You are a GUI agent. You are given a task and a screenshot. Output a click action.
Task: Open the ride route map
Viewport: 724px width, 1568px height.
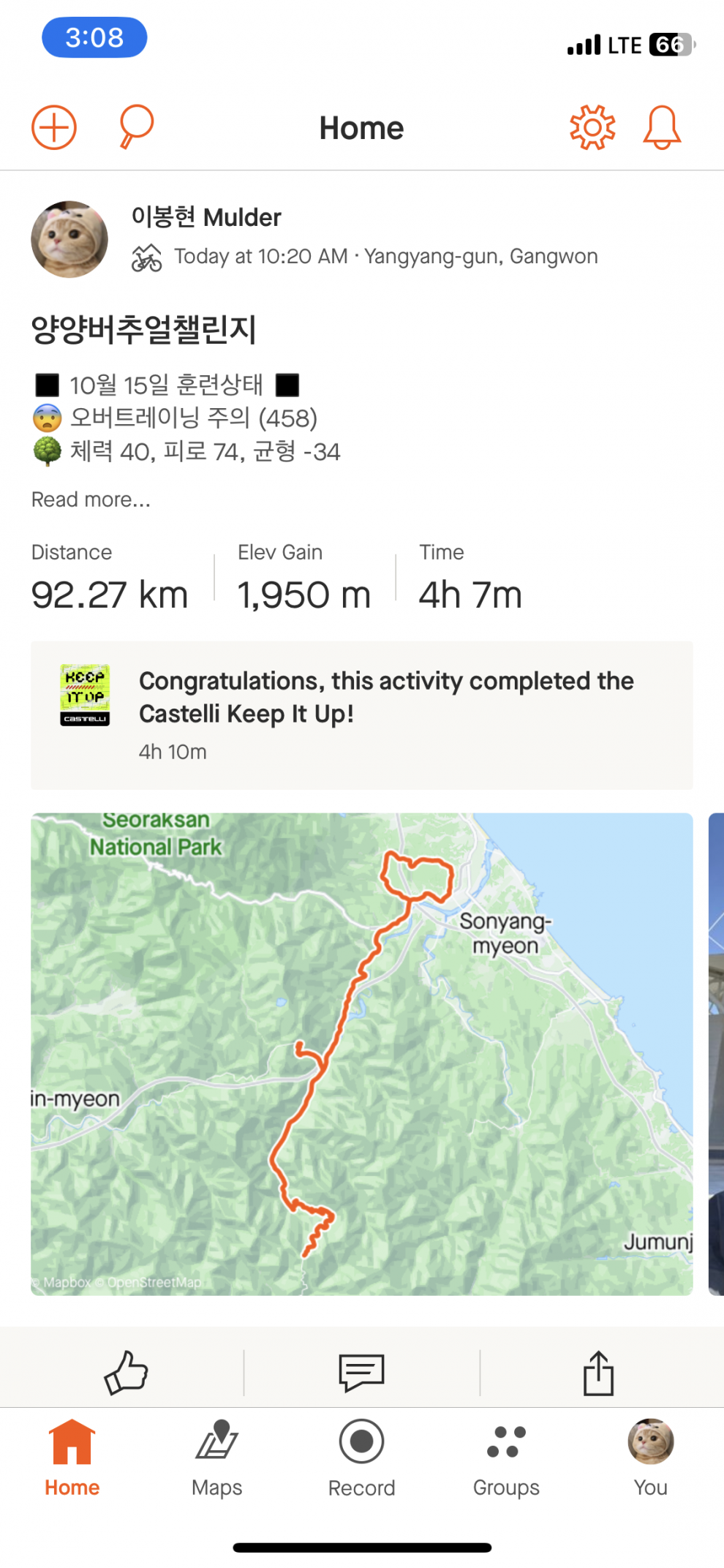click(x=361, y=1053)
